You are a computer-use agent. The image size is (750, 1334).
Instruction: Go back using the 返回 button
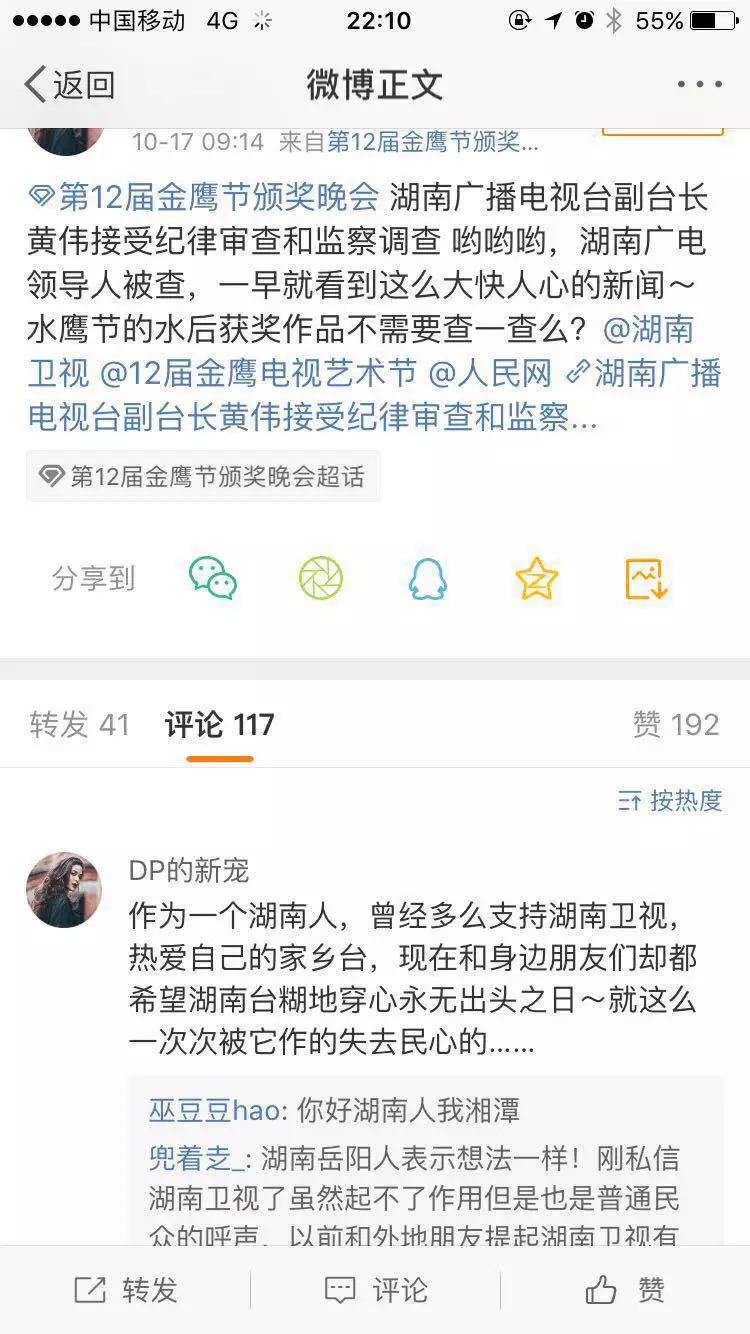pos(68,85)
